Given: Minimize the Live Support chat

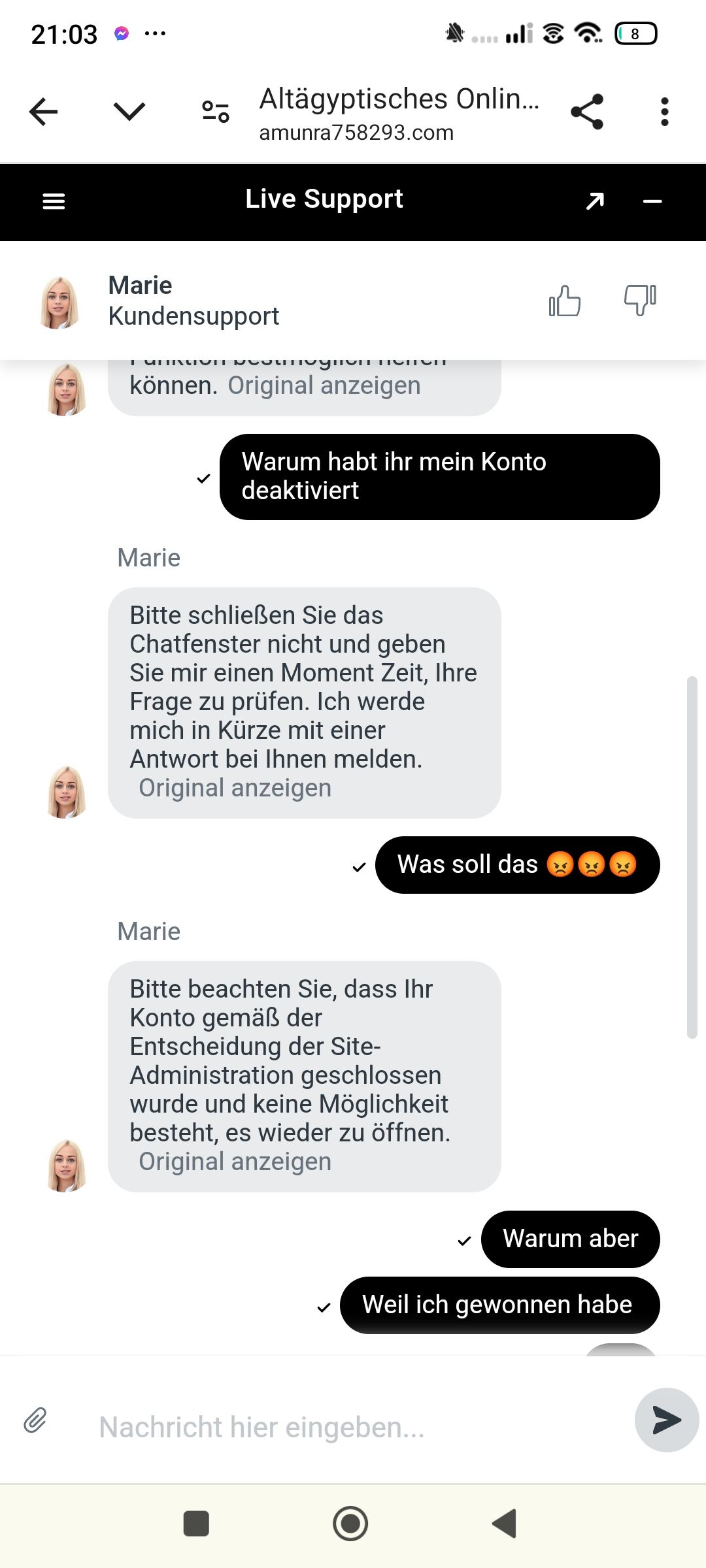Looking at the screenshot, I should [652, 202].
